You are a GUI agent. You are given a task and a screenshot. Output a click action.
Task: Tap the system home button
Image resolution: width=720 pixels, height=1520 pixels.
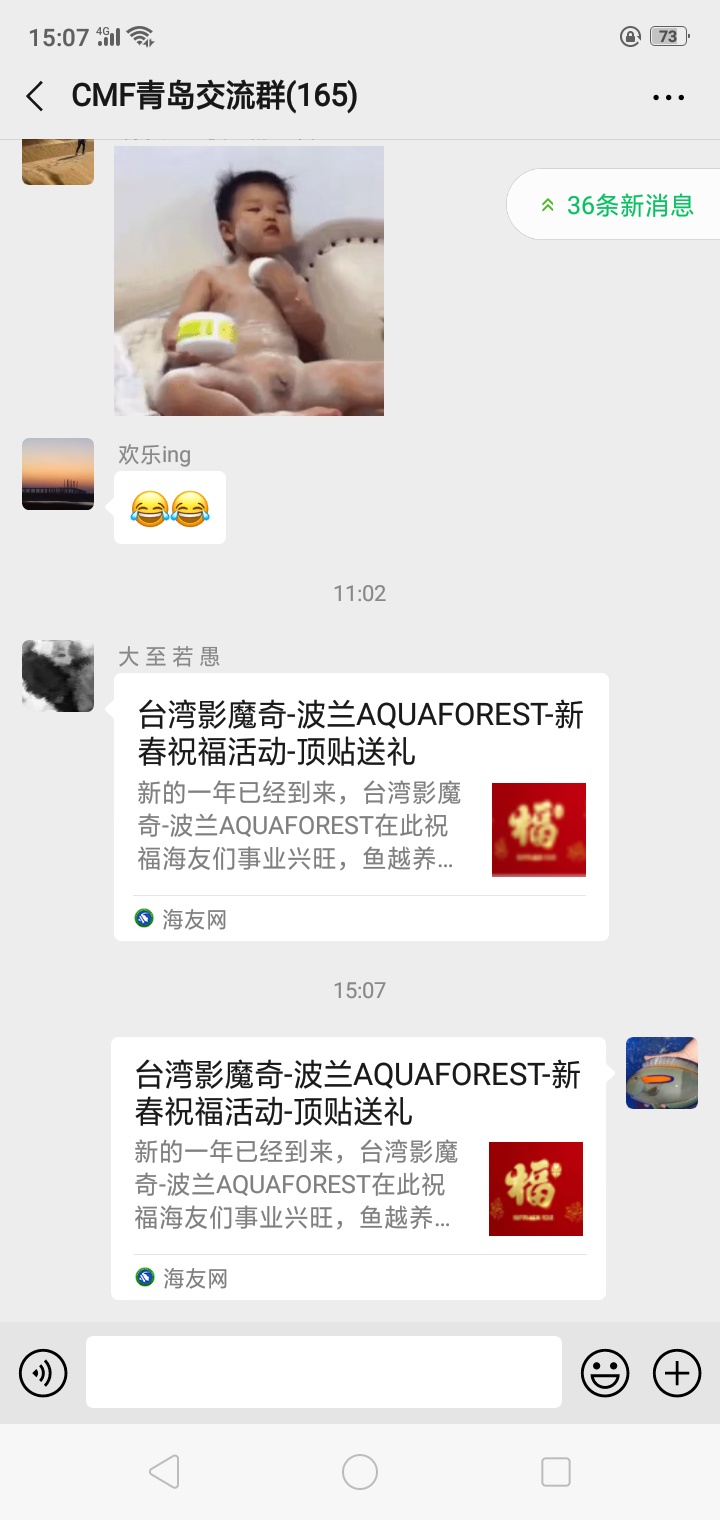pyautogui.click(x=360, y=1472)
